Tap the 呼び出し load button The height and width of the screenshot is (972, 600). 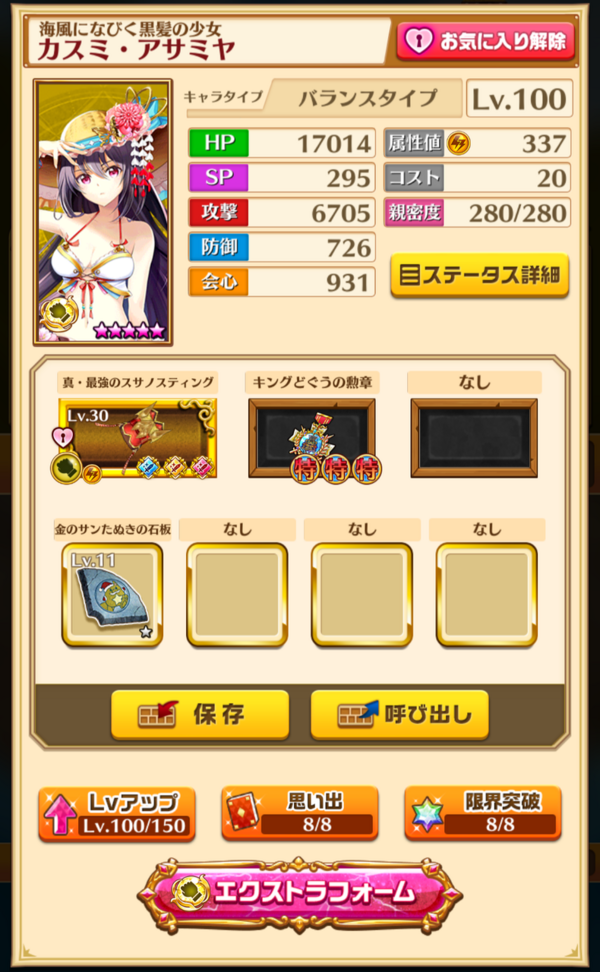(399, 715)
